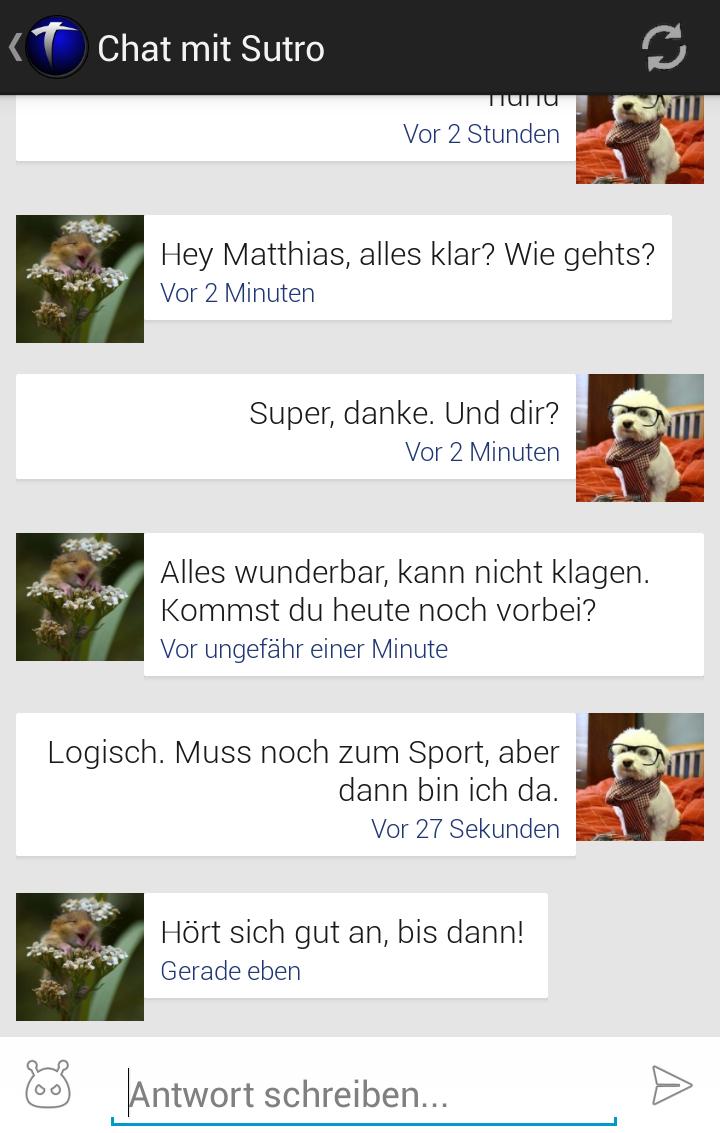Open the emoji picker icon

coord(48,1085)
